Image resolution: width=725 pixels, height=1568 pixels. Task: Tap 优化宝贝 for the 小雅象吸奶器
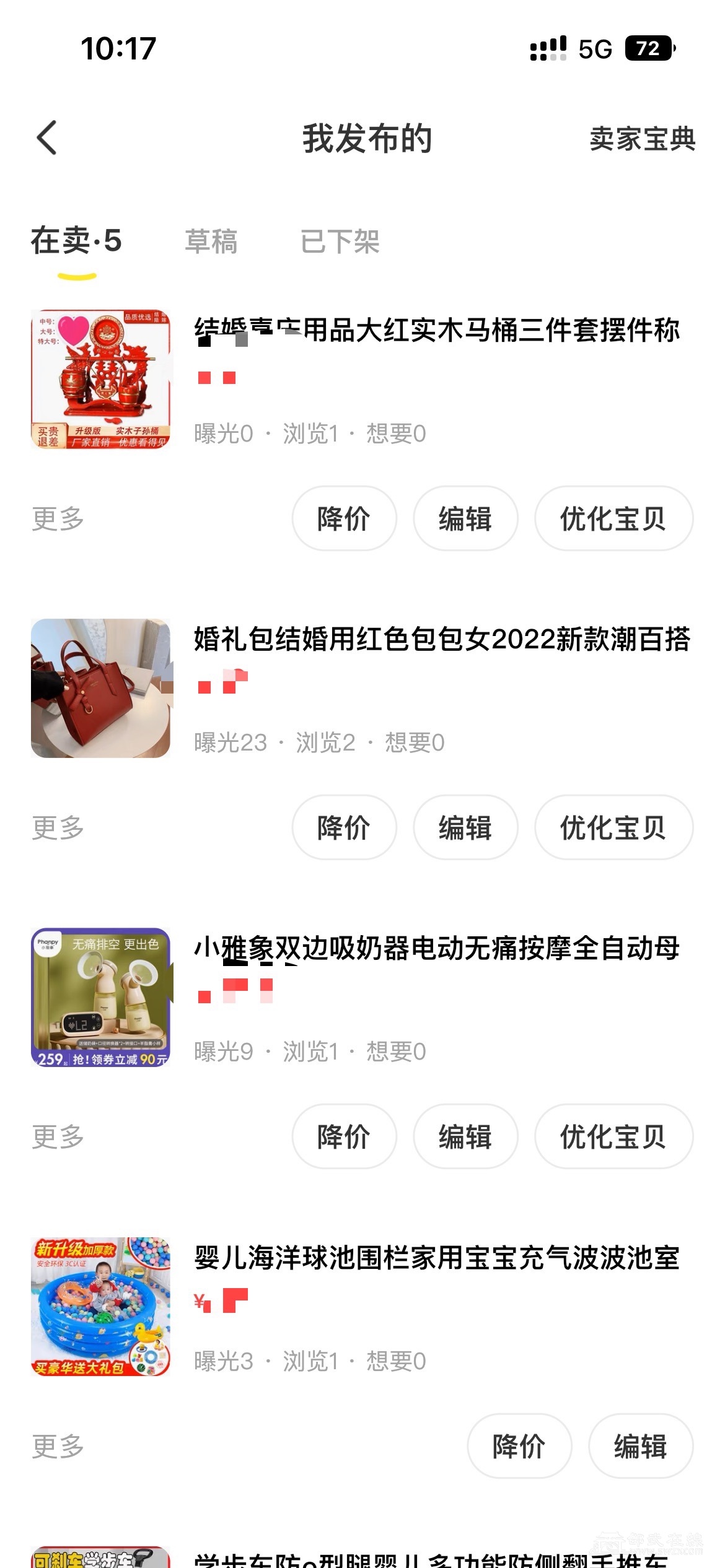[613, 1136]
